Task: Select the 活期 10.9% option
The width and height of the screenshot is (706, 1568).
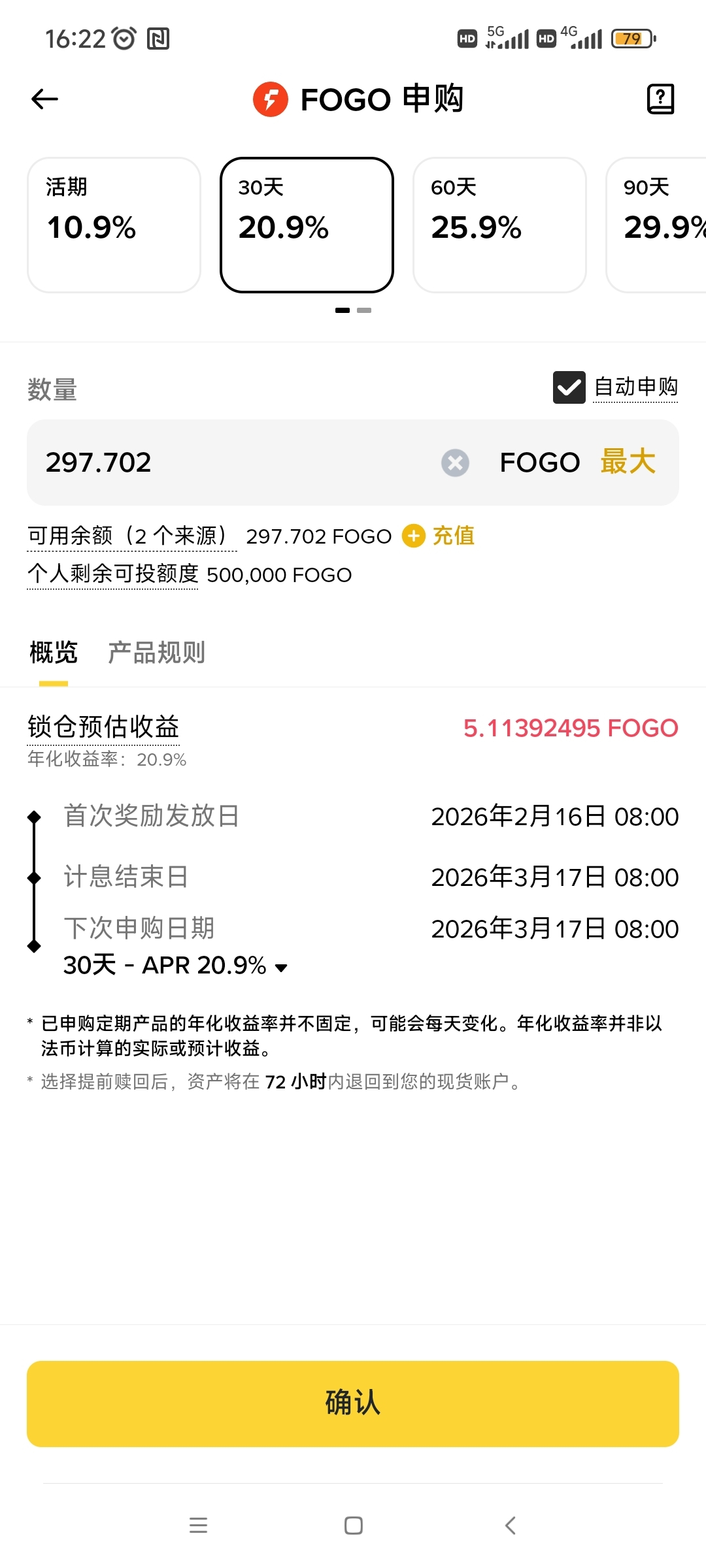Action: point(114,225)
